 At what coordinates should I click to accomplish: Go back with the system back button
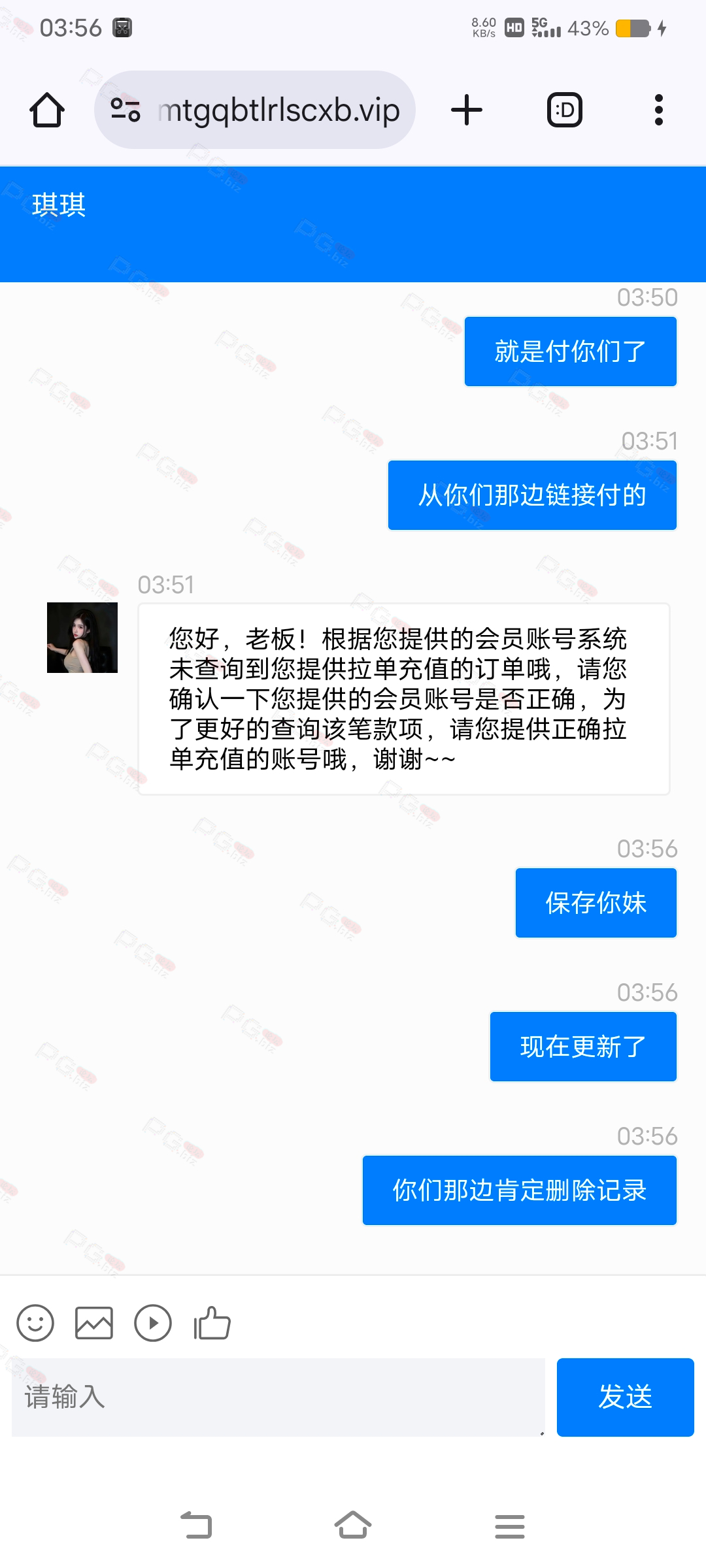click(196, 1526)
